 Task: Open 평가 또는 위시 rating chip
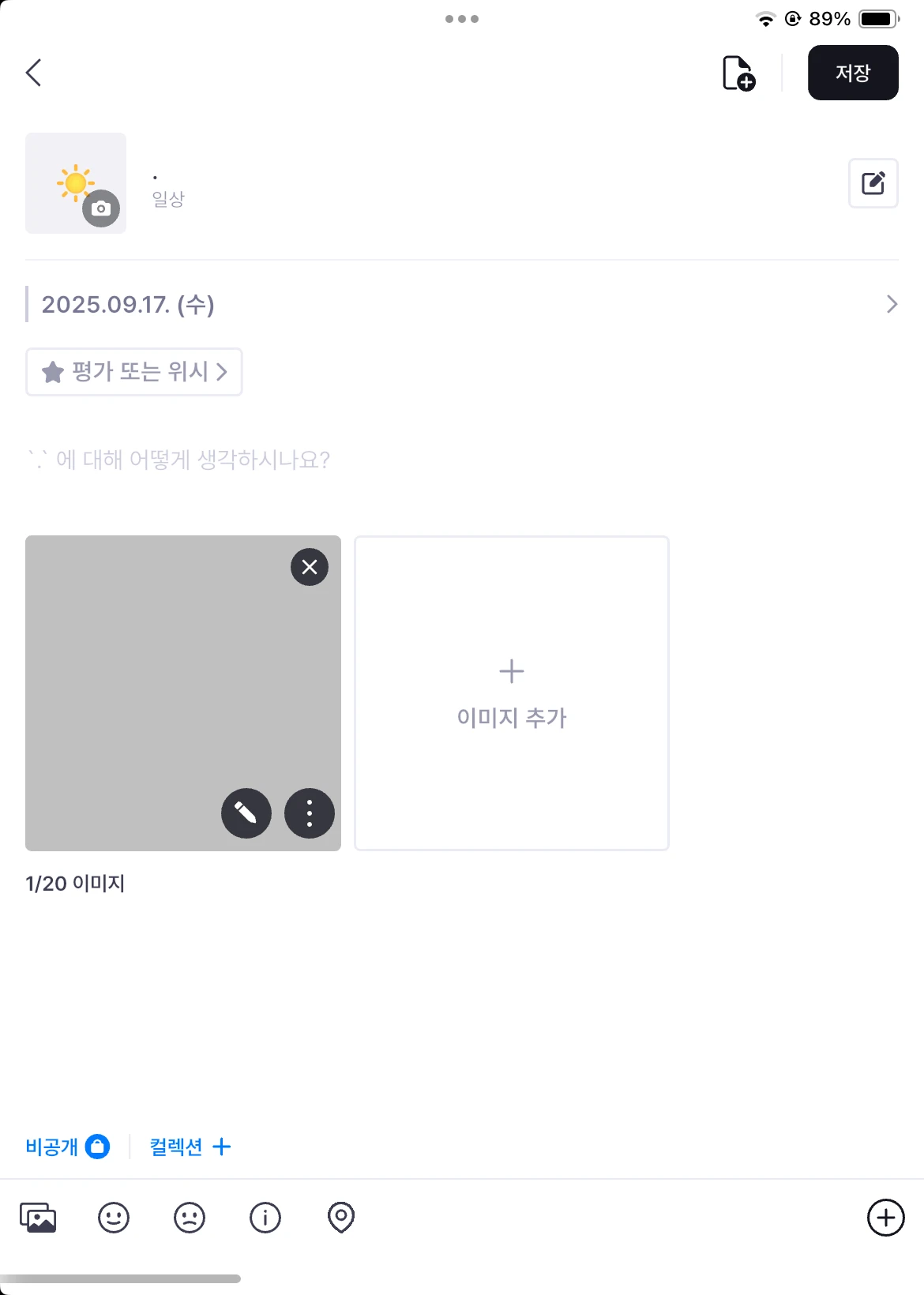tap(134, 372)
